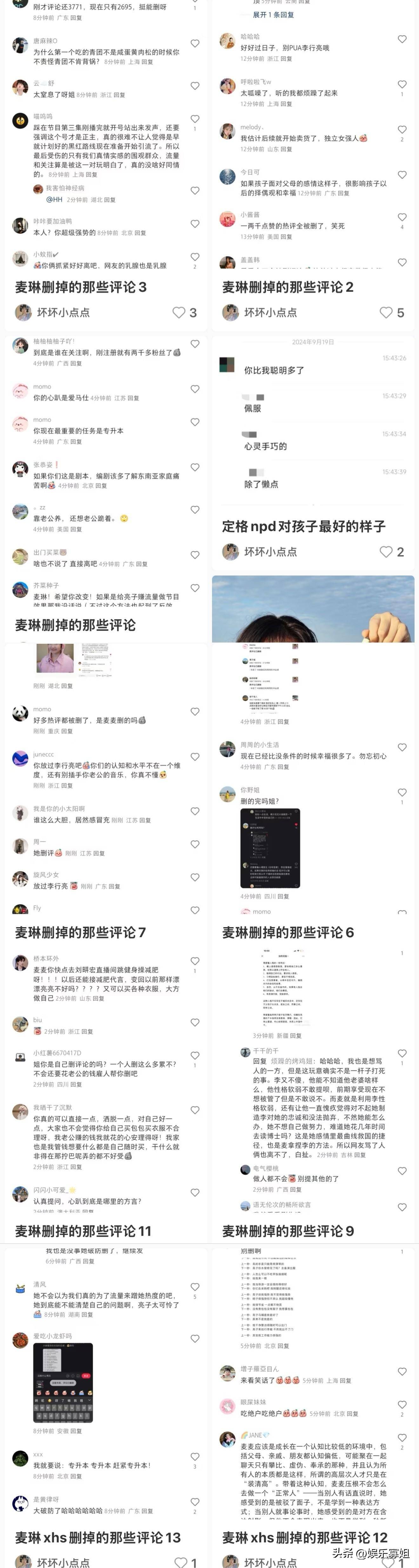Open the note 麦琳删掉的那些评论7
The image size is (419, 1568).
(x=80, y=932)
